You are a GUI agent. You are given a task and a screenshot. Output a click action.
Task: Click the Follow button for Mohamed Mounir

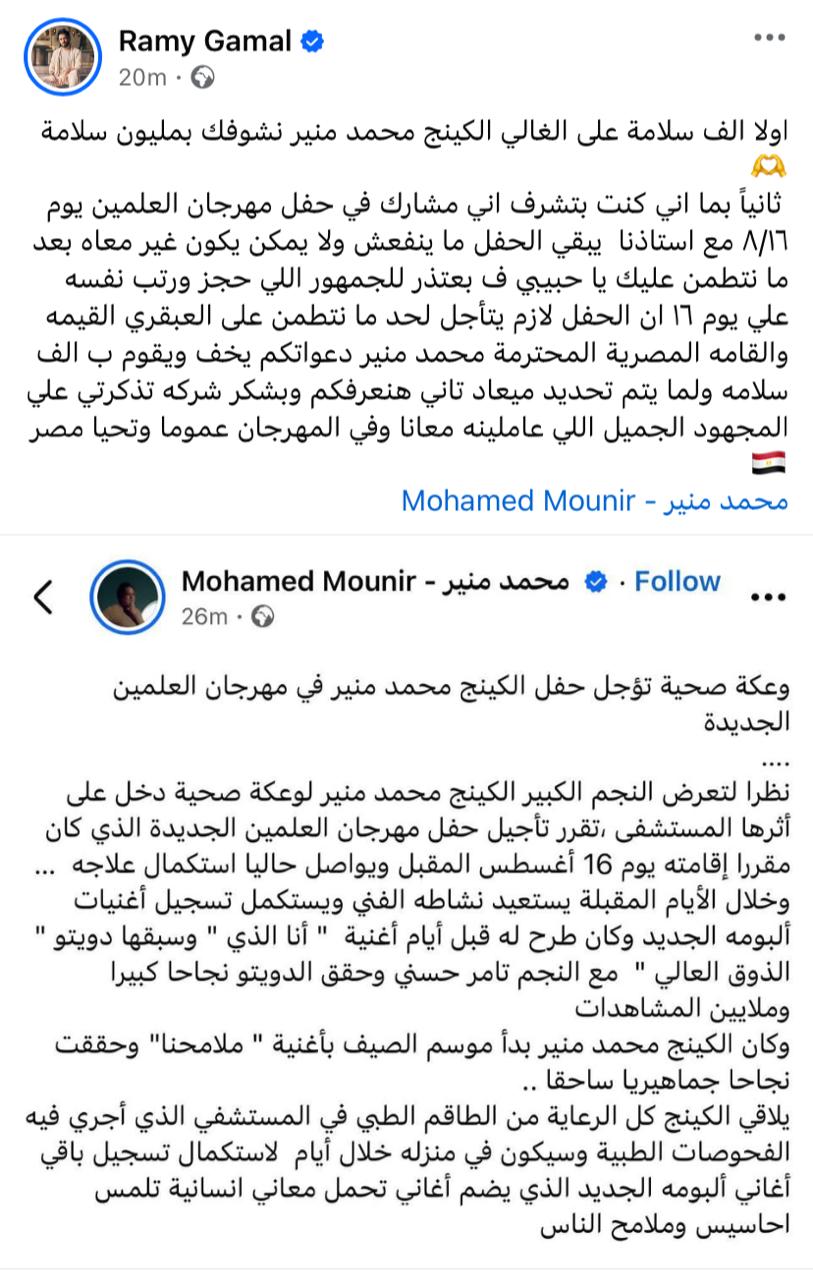tap(677, 580)
